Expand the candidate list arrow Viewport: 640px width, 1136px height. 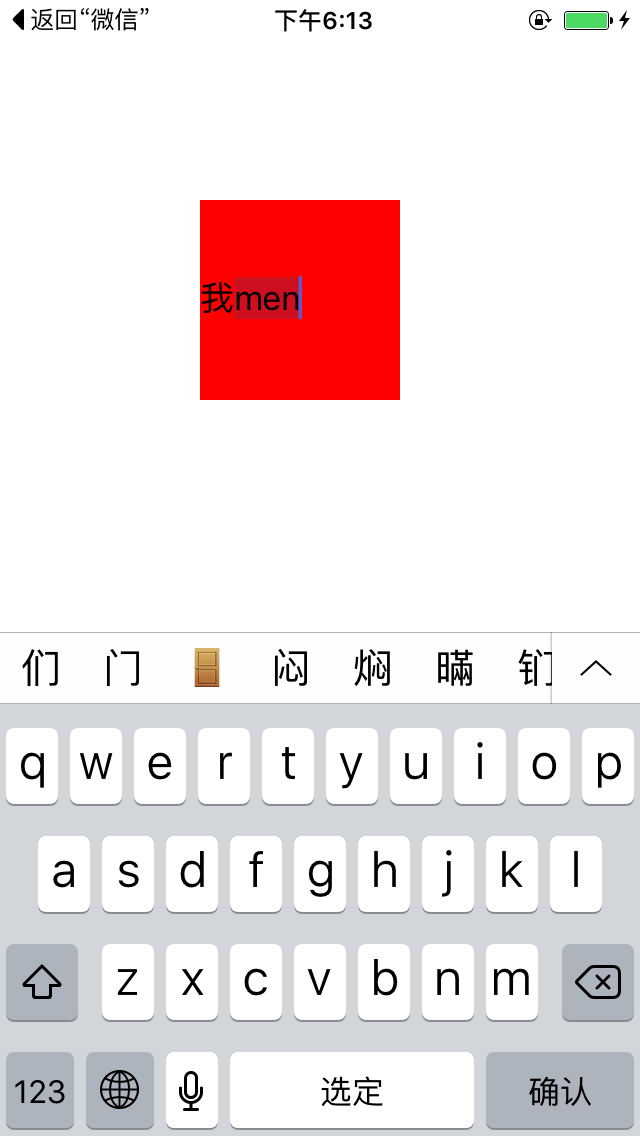(596, 668)
